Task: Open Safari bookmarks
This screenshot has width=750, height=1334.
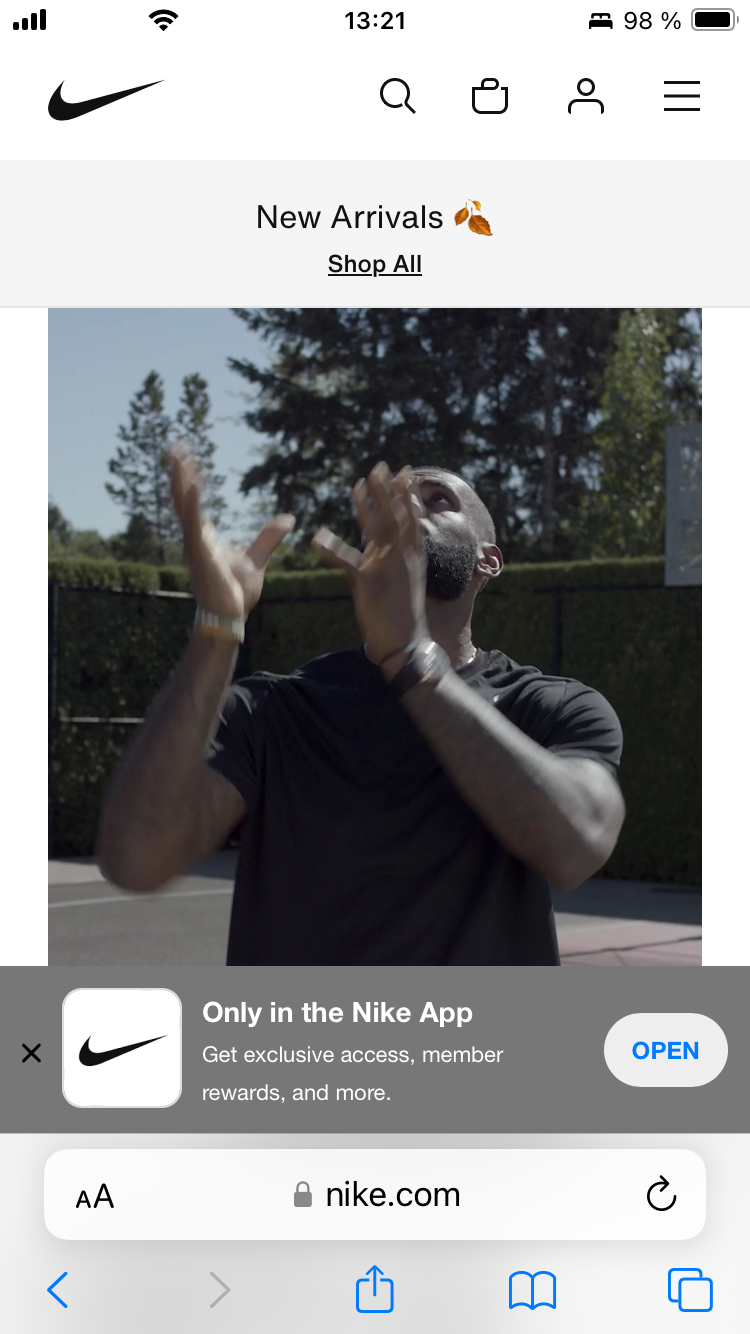Action: coord(532,1290)
